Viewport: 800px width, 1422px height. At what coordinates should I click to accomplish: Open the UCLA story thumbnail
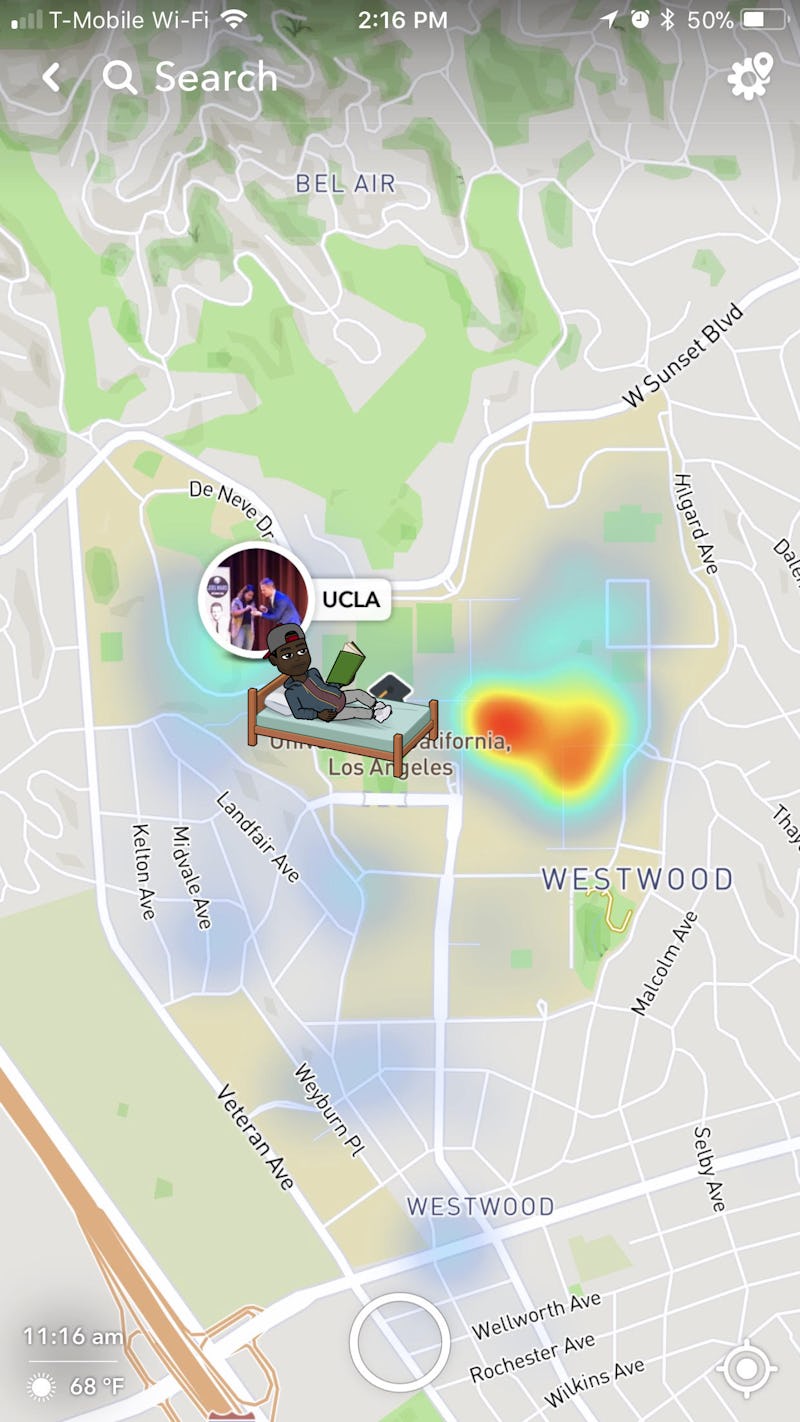point(256,600)
